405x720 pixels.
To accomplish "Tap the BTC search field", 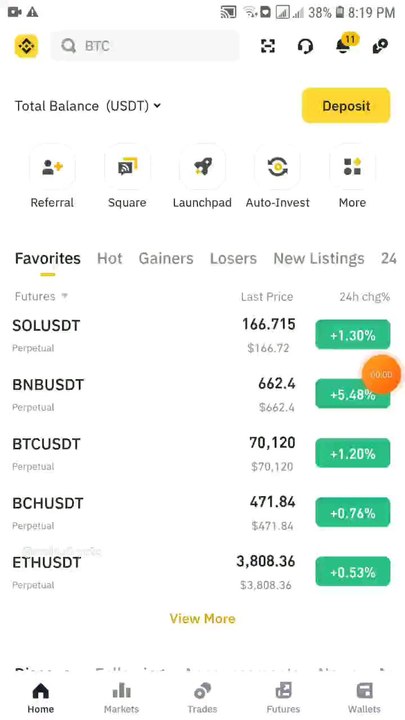I will 145,45.
